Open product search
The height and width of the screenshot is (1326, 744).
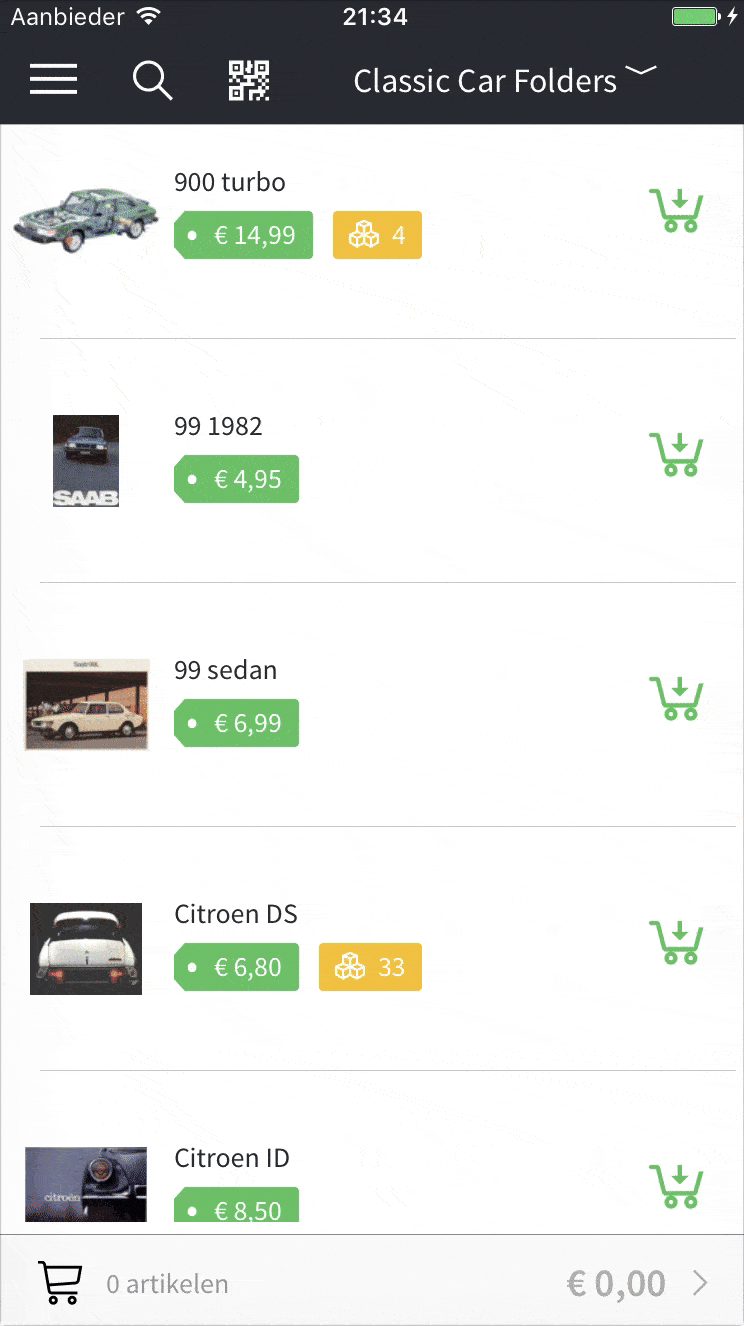[152, 80]
